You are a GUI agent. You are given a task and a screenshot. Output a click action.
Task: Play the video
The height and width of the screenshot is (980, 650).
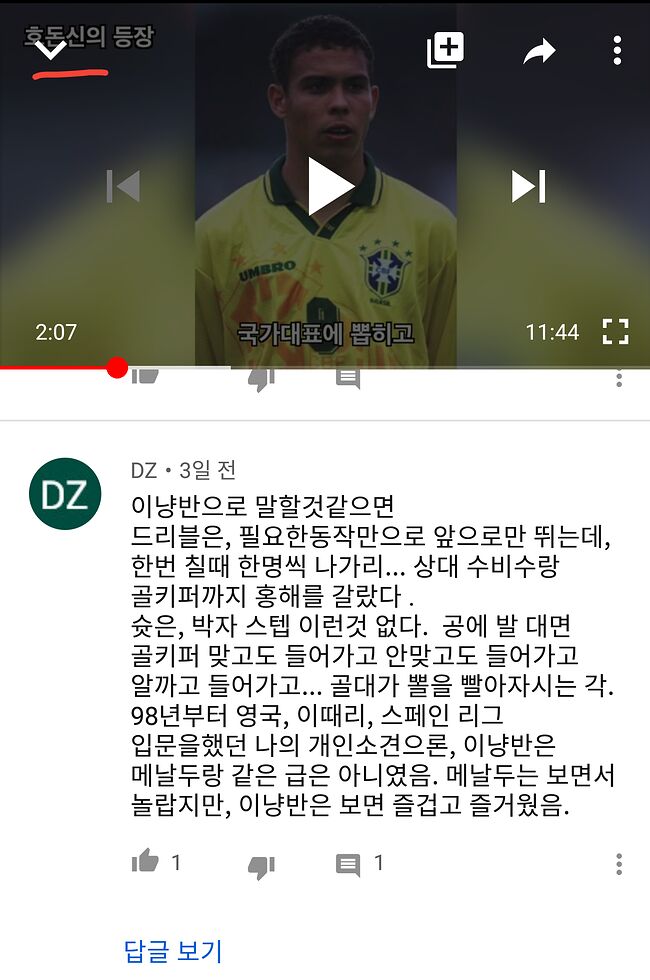coord(328,186)
